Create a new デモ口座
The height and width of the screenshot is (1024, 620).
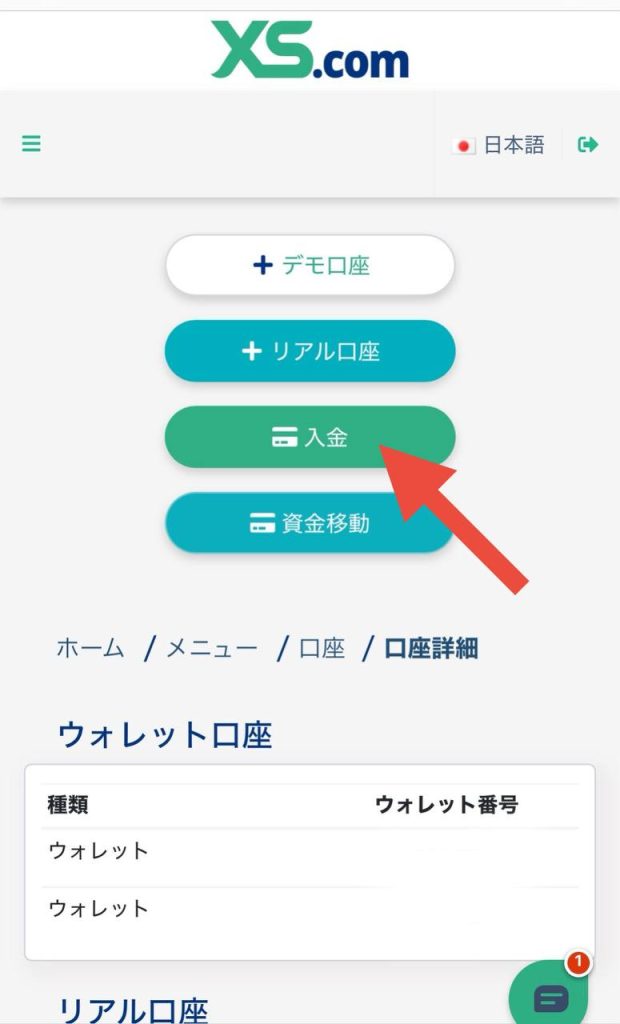pos(310,265)
